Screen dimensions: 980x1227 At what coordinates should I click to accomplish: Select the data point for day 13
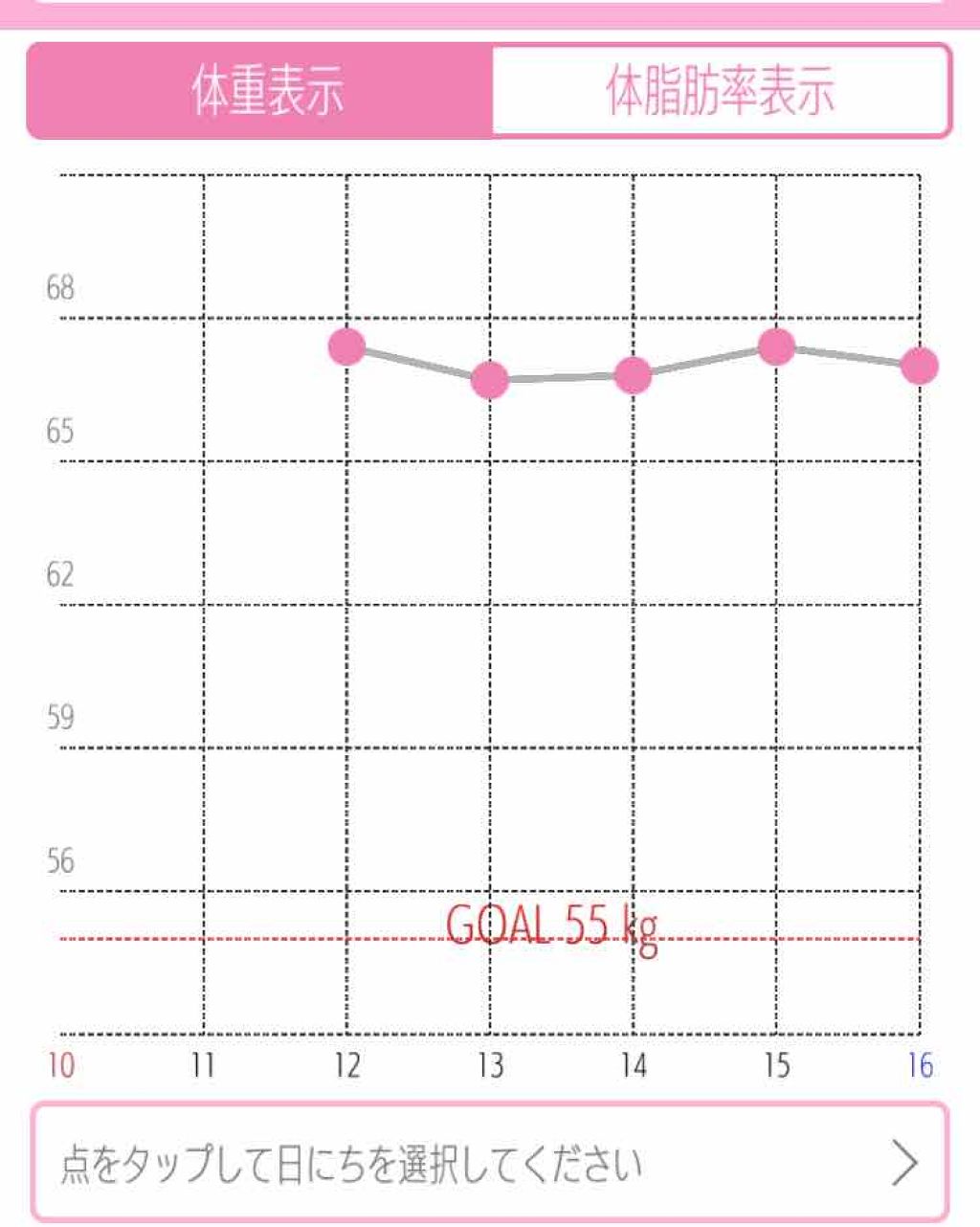(490, 380)
